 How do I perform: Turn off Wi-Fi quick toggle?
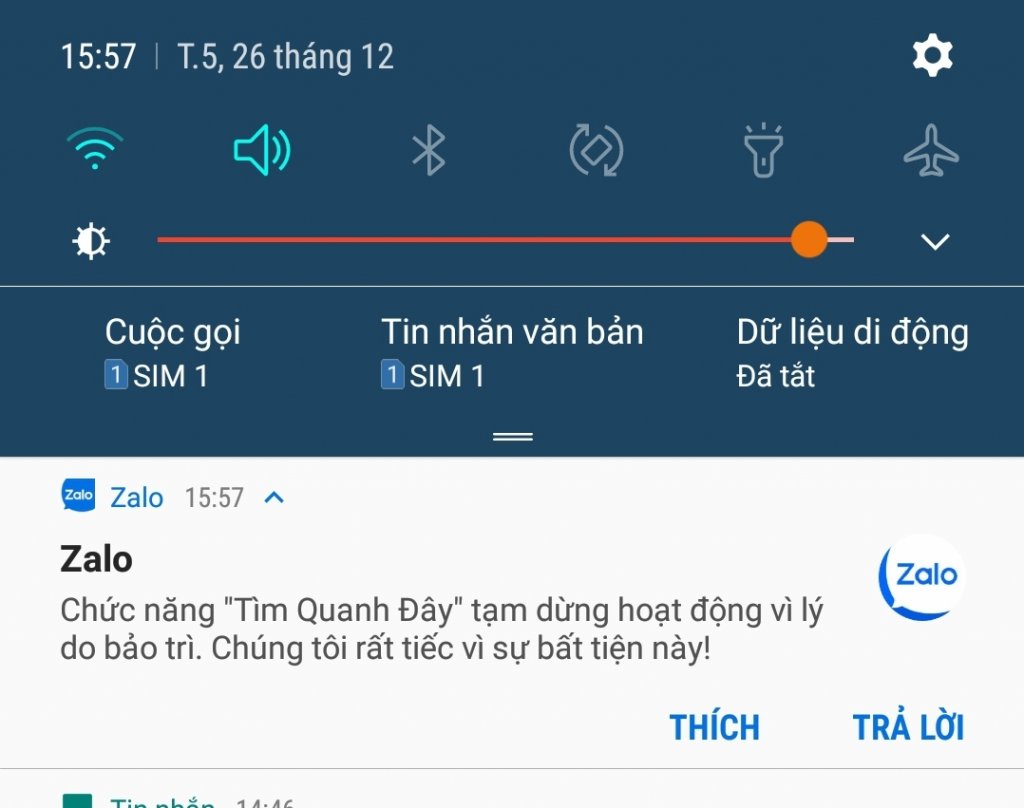pyautogui.click(x=95, y=151)
